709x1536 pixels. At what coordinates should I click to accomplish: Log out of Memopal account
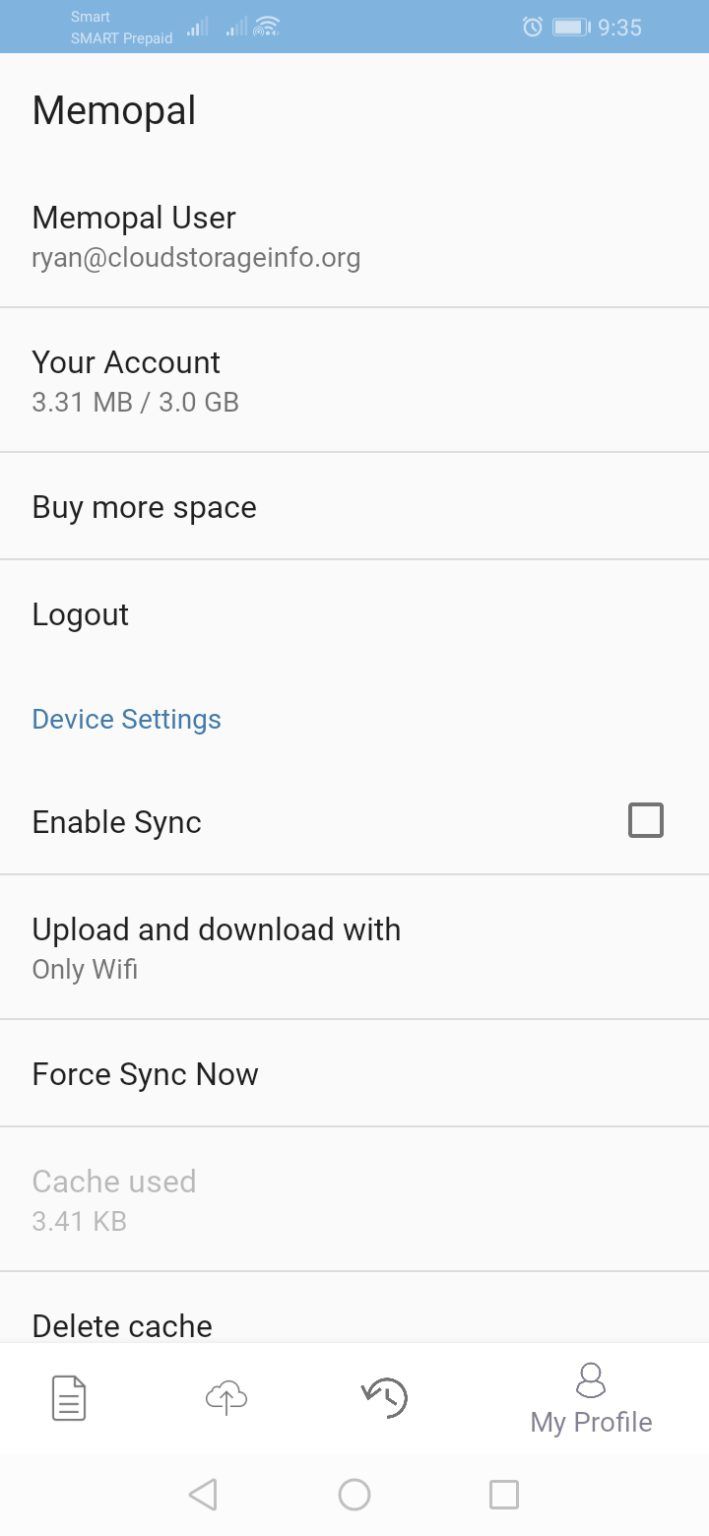coord(354,614)
